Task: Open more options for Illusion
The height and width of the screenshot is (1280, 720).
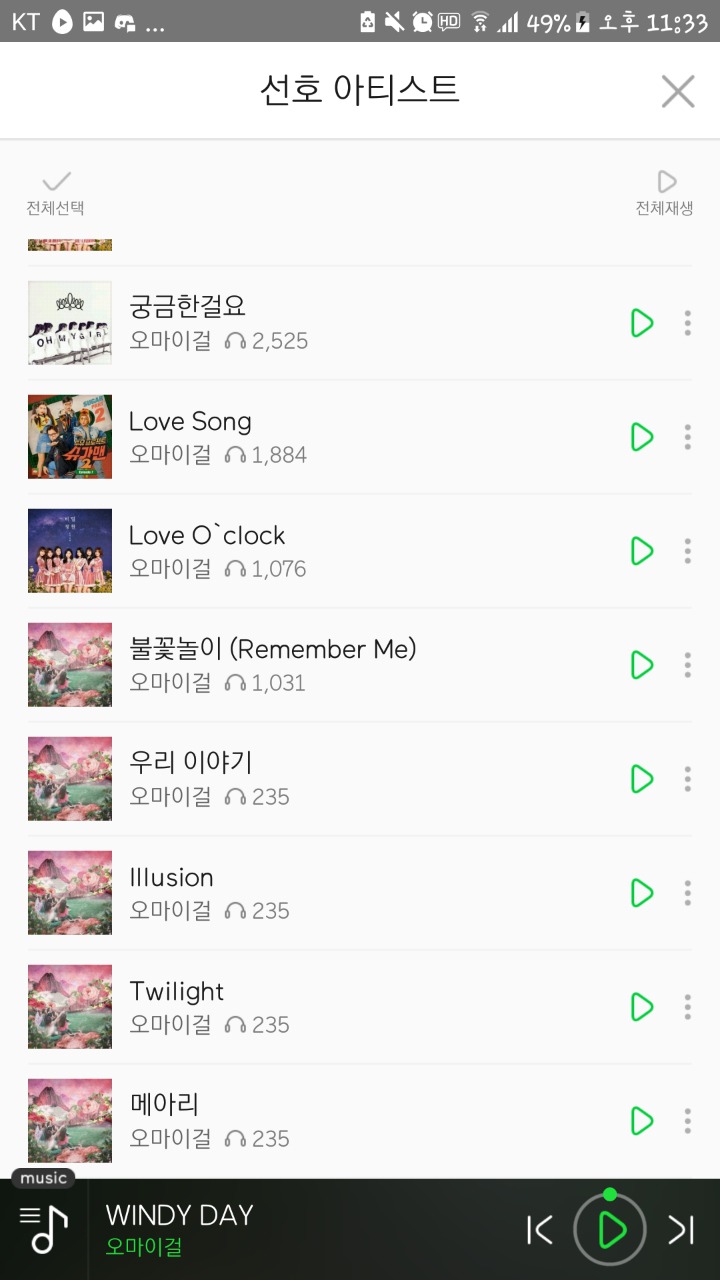Action: pyautogui.click(x=687, y=893)
